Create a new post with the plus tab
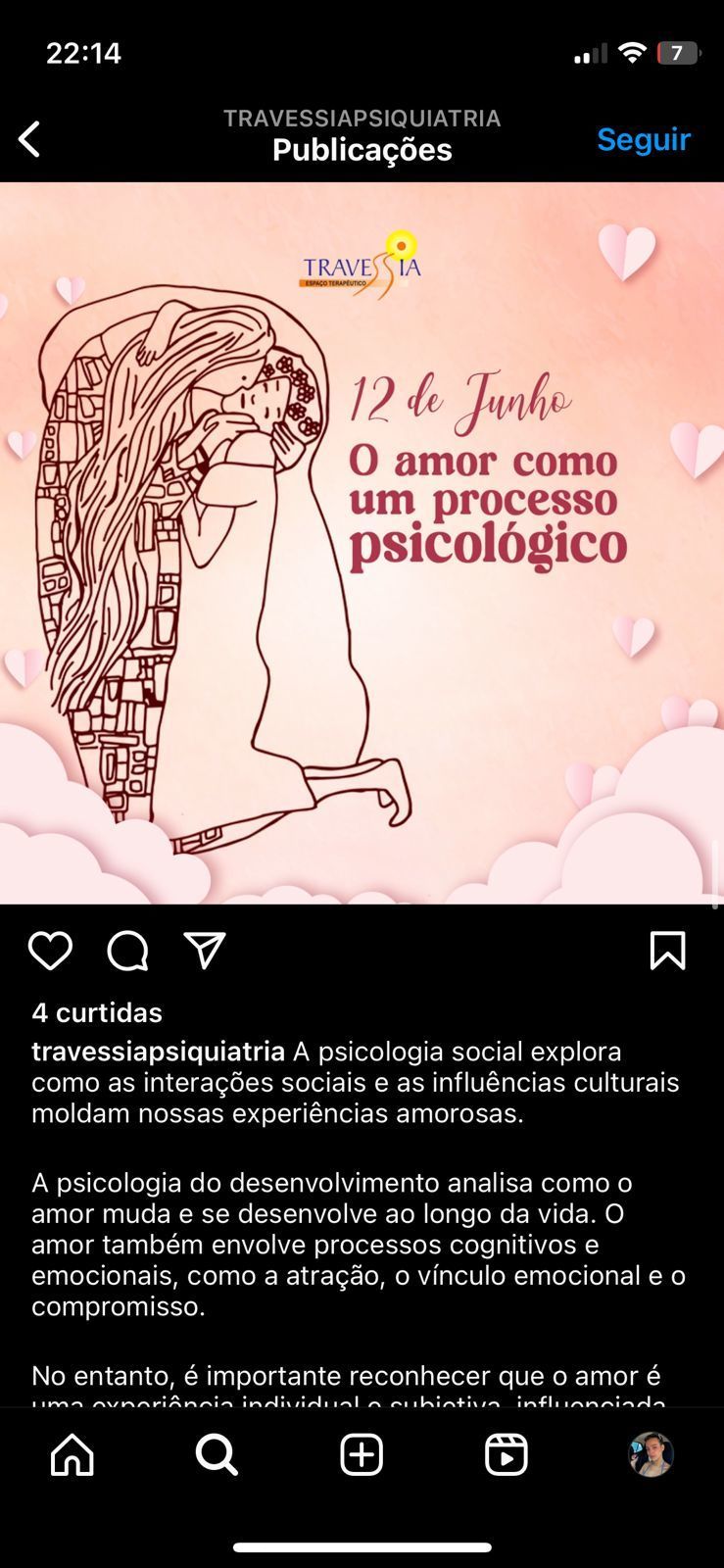Screen dimensions: 724x1568 (x=362, y=1455)
